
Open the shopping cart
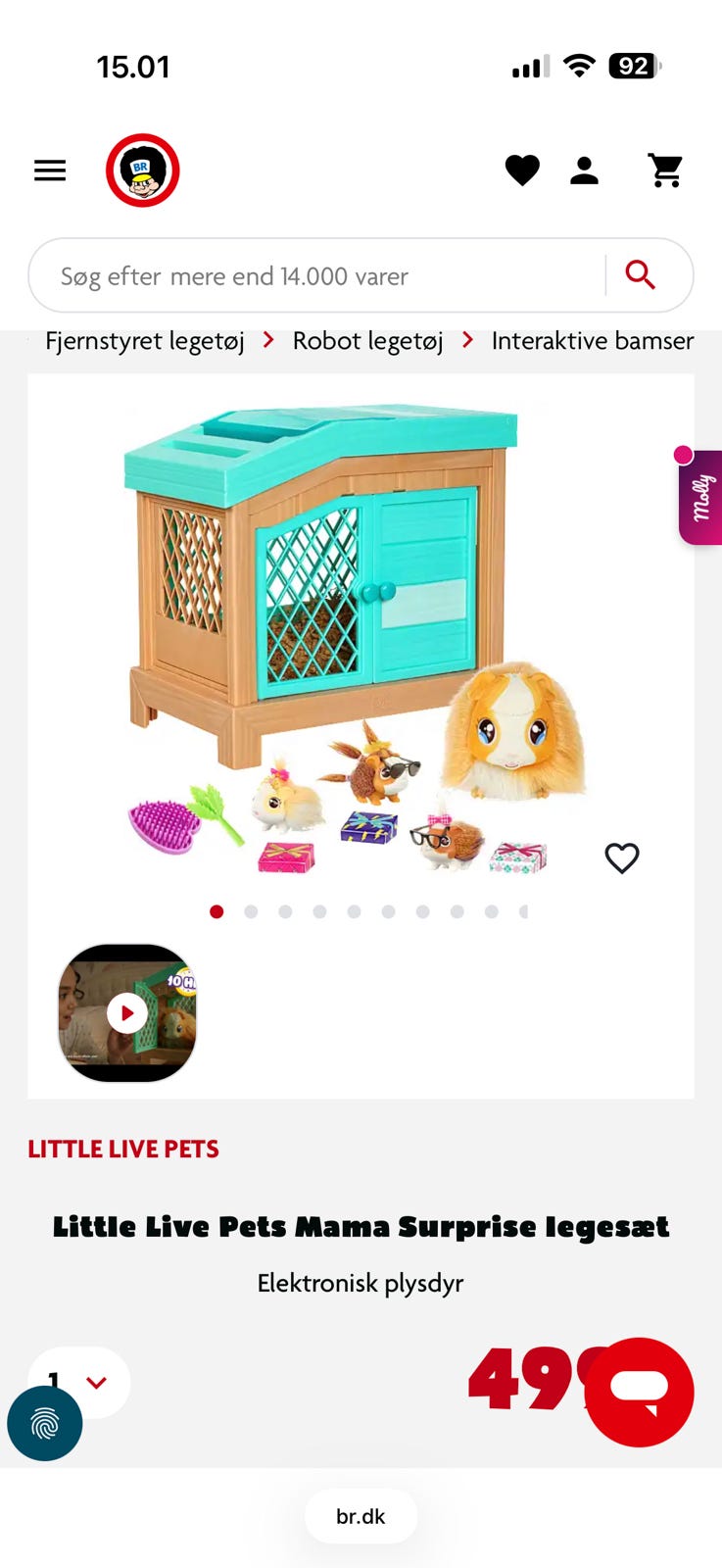pyautogui.click(x=666, y=171)
